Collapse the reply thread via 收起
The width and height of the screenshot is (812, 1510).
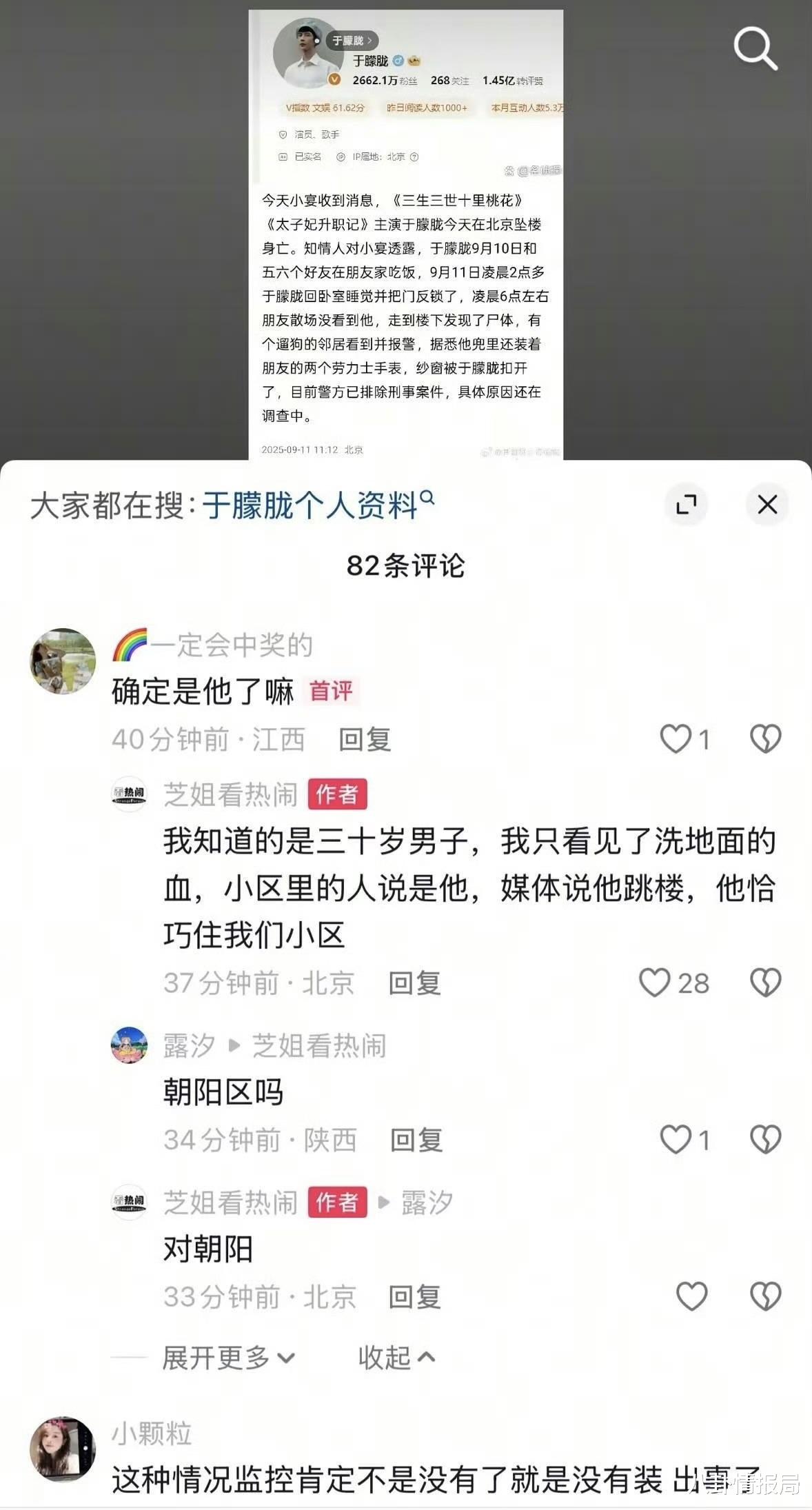click(396, 1358)
